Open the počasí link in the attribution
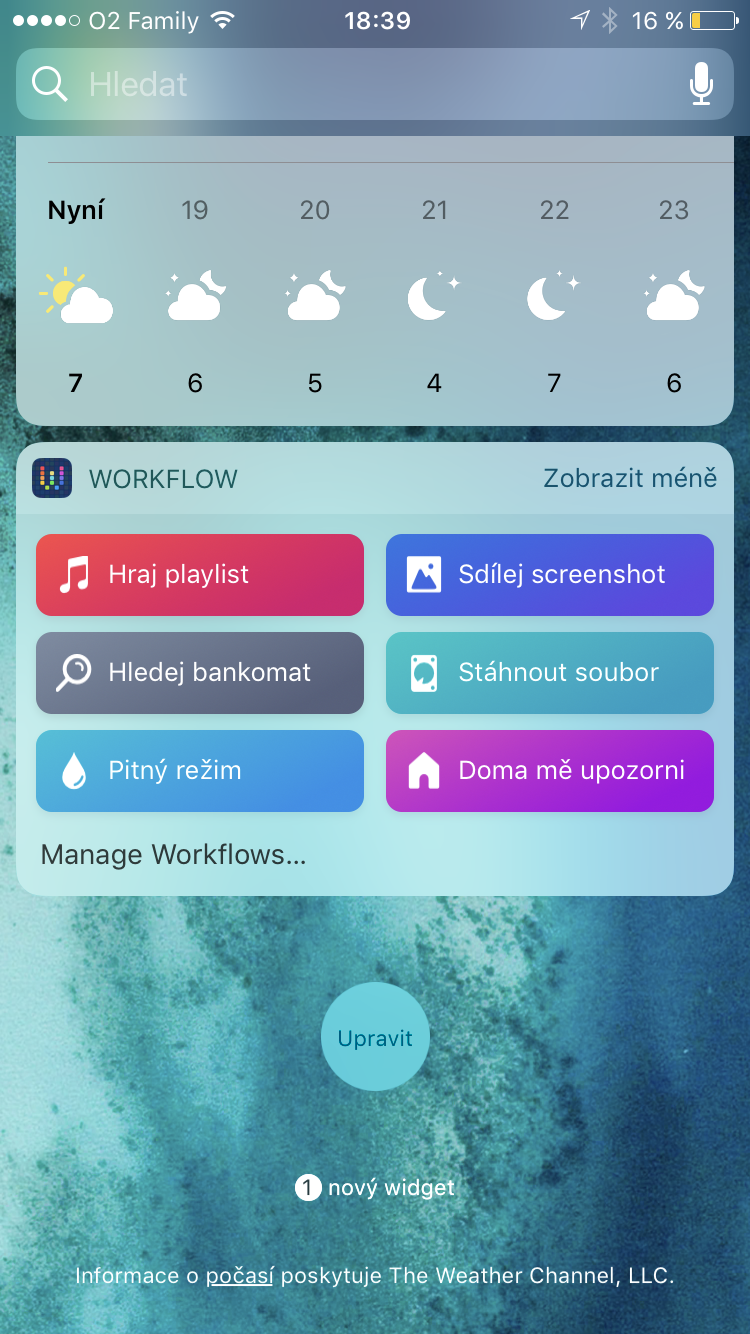Viewport: 750px width, 1334px height. tap(239, 1276)
